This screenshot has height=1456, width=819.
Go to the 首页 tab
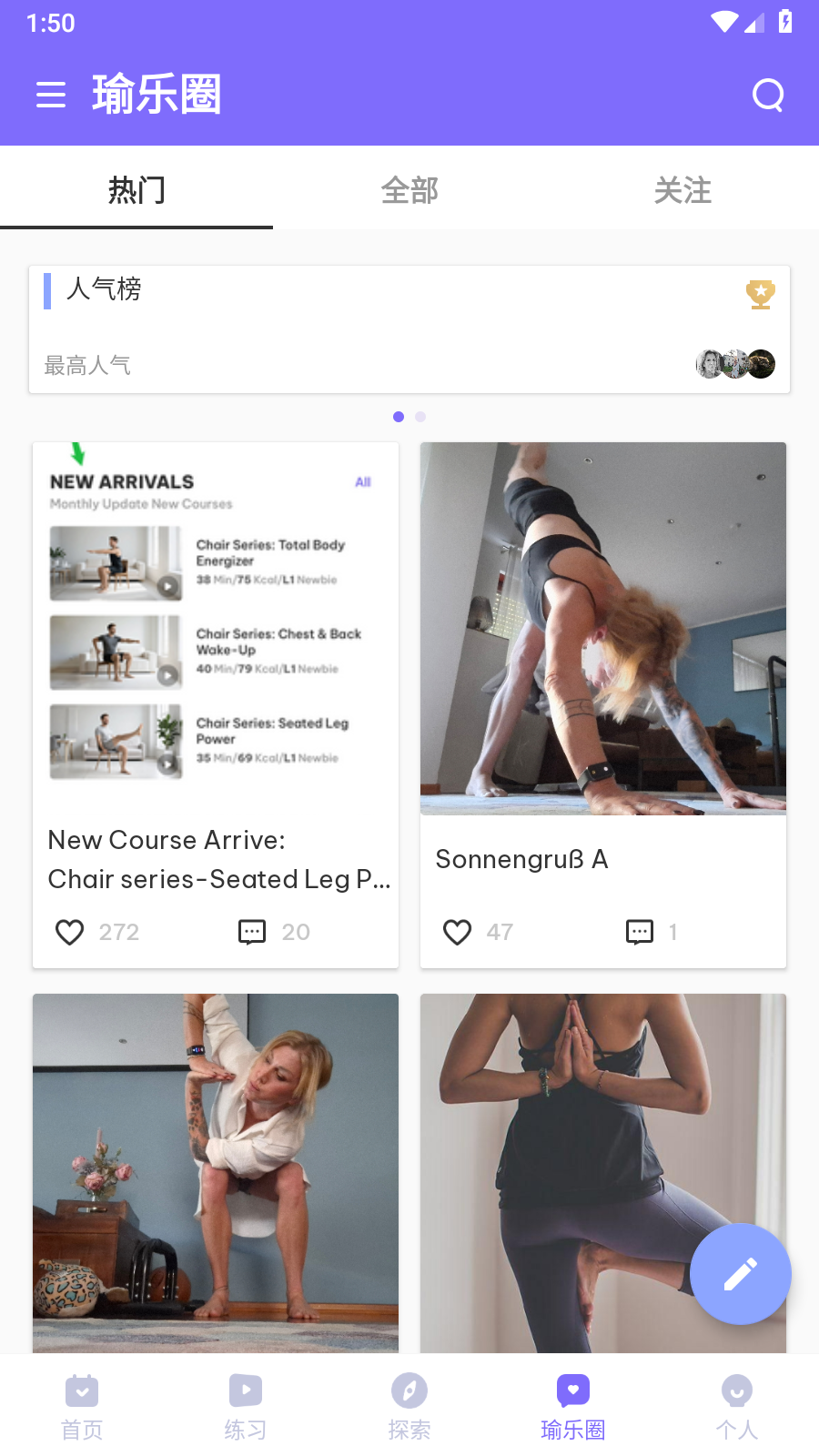[x=82, y=1406]
